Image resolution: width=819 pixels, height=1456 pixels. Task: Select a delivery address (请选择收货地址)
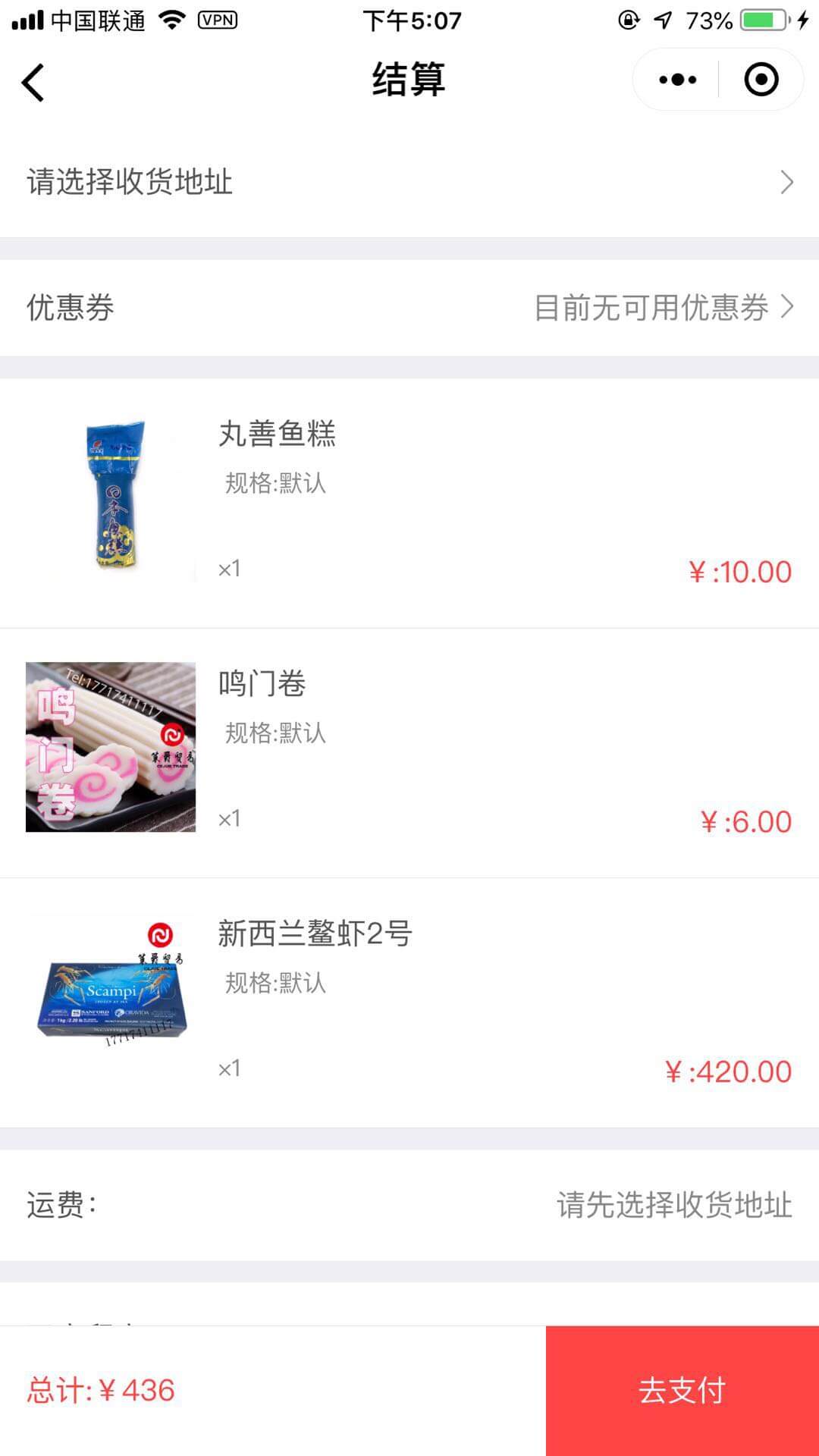point(409,182)
